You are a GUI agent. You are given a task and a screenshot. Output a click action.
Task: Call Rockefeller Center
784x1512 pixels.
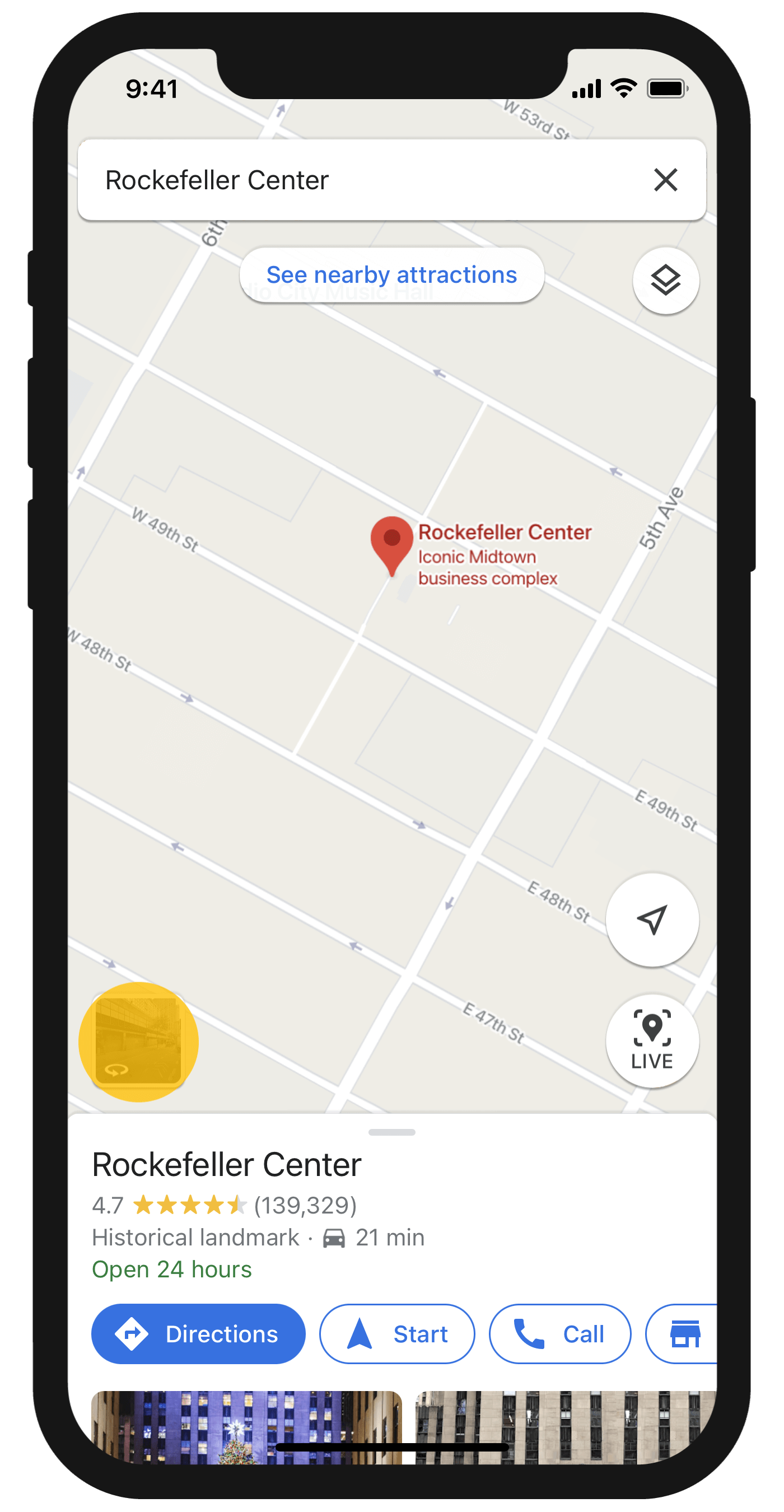click(x=559, y=1333)
